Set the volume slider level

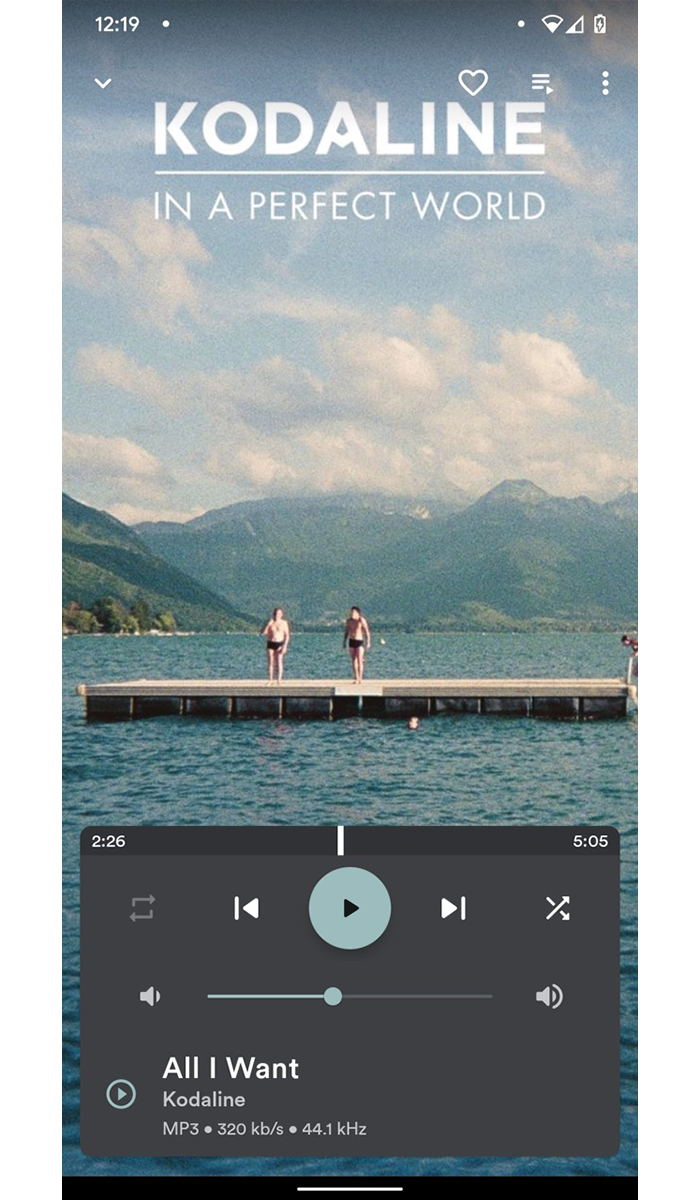pyautogui.click(x=333, y=996)
